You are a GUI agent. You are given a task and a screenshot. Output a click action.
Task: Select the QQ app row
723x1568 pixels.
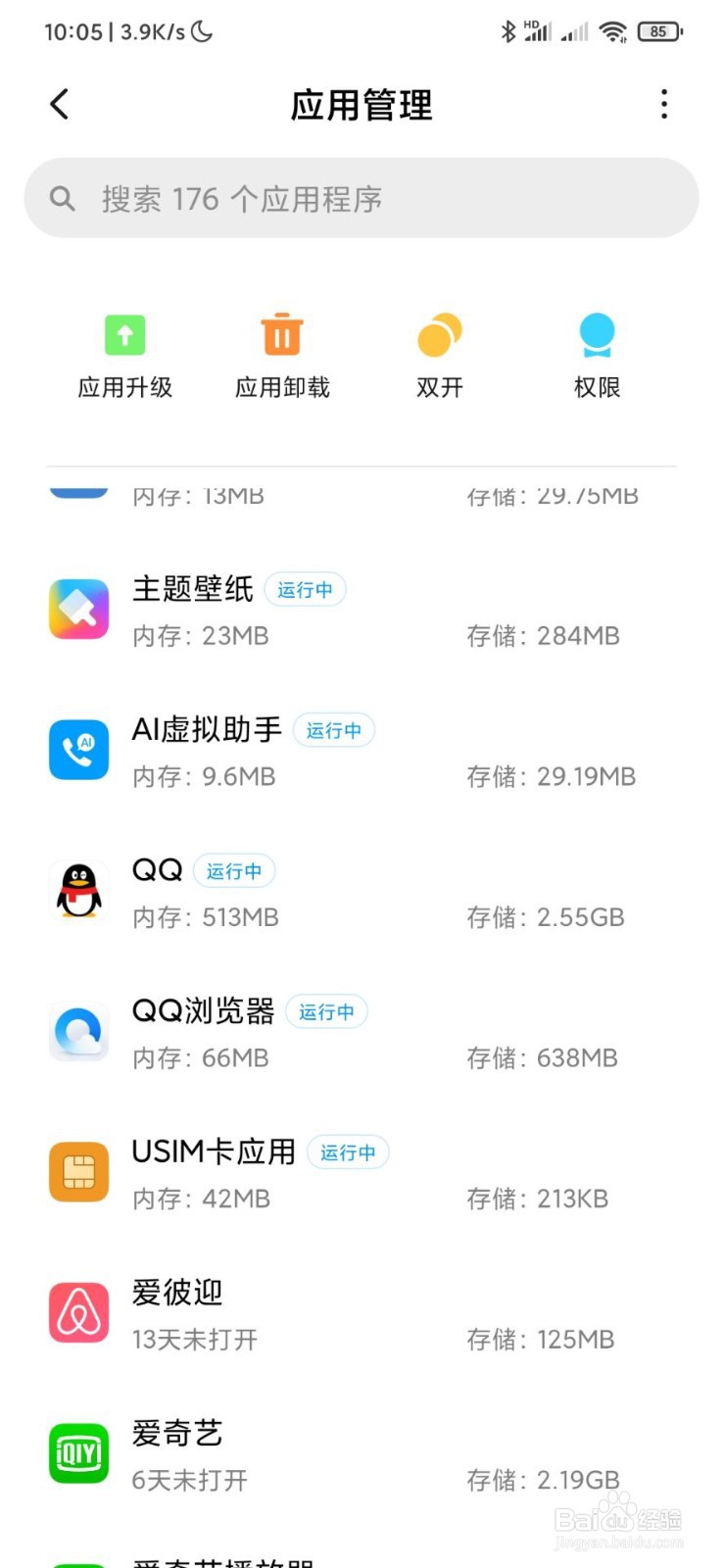click(x=361, y=892)
